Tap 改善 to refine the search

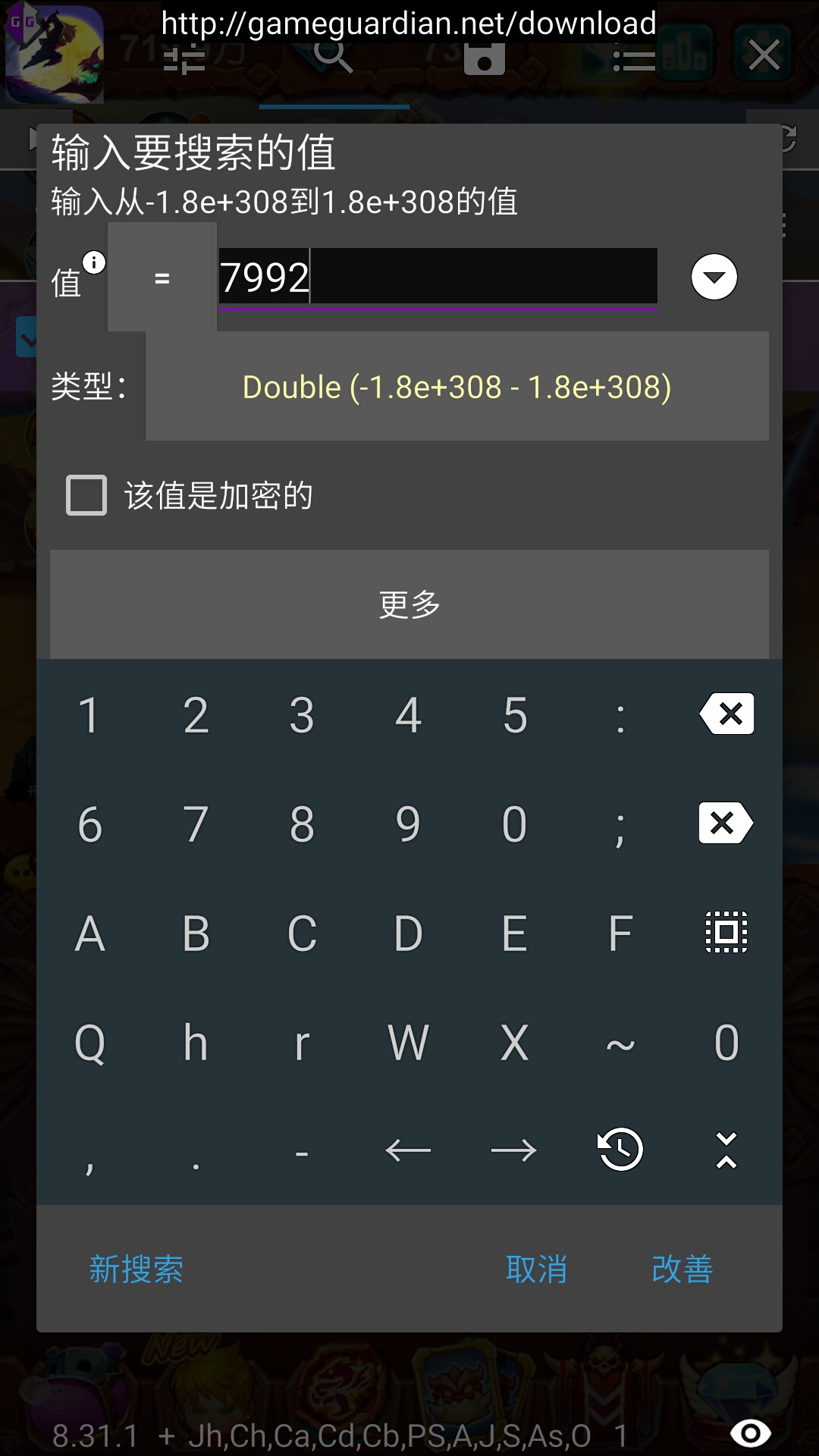[x=682, y=1269]
